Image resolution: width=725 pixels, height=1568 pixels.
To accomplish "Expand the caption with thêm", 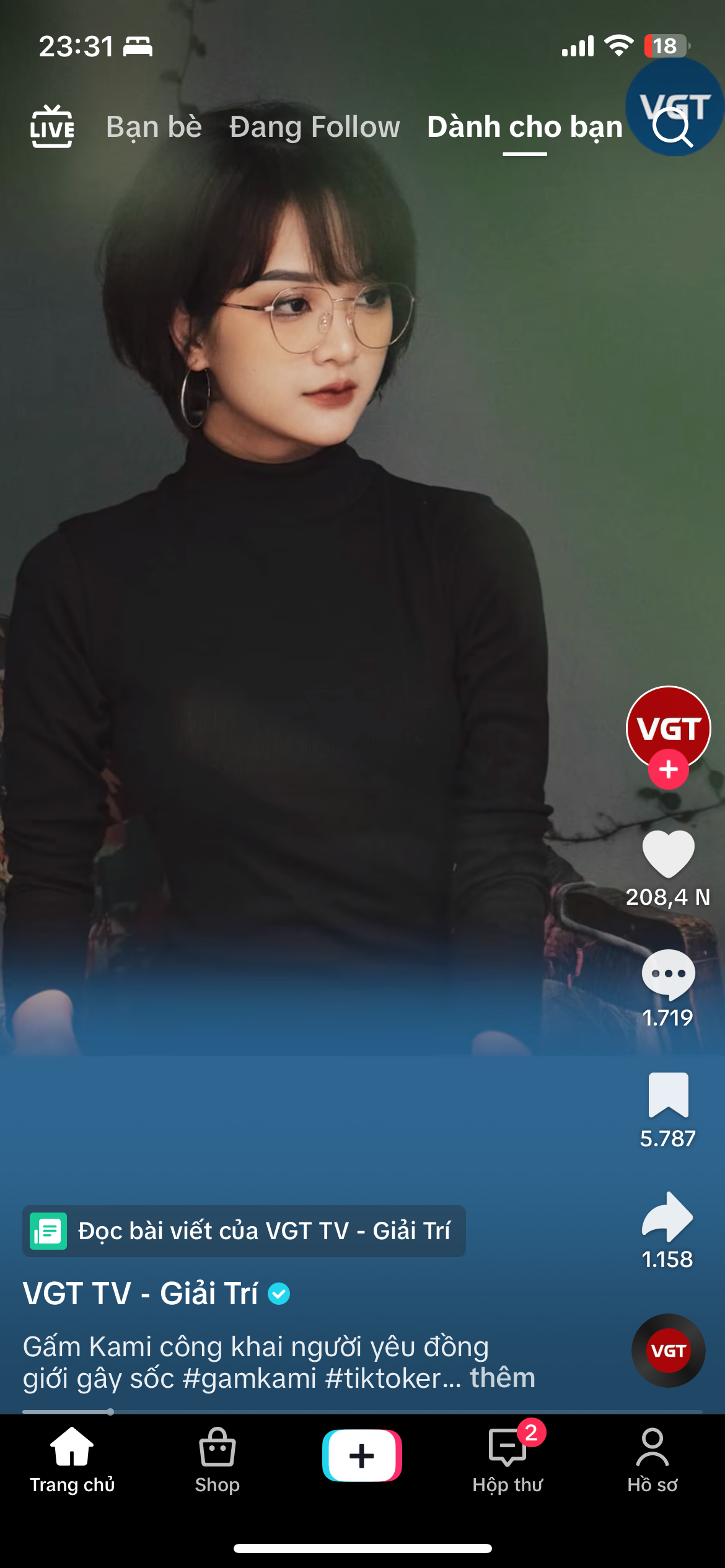I will pos(503,1378).
